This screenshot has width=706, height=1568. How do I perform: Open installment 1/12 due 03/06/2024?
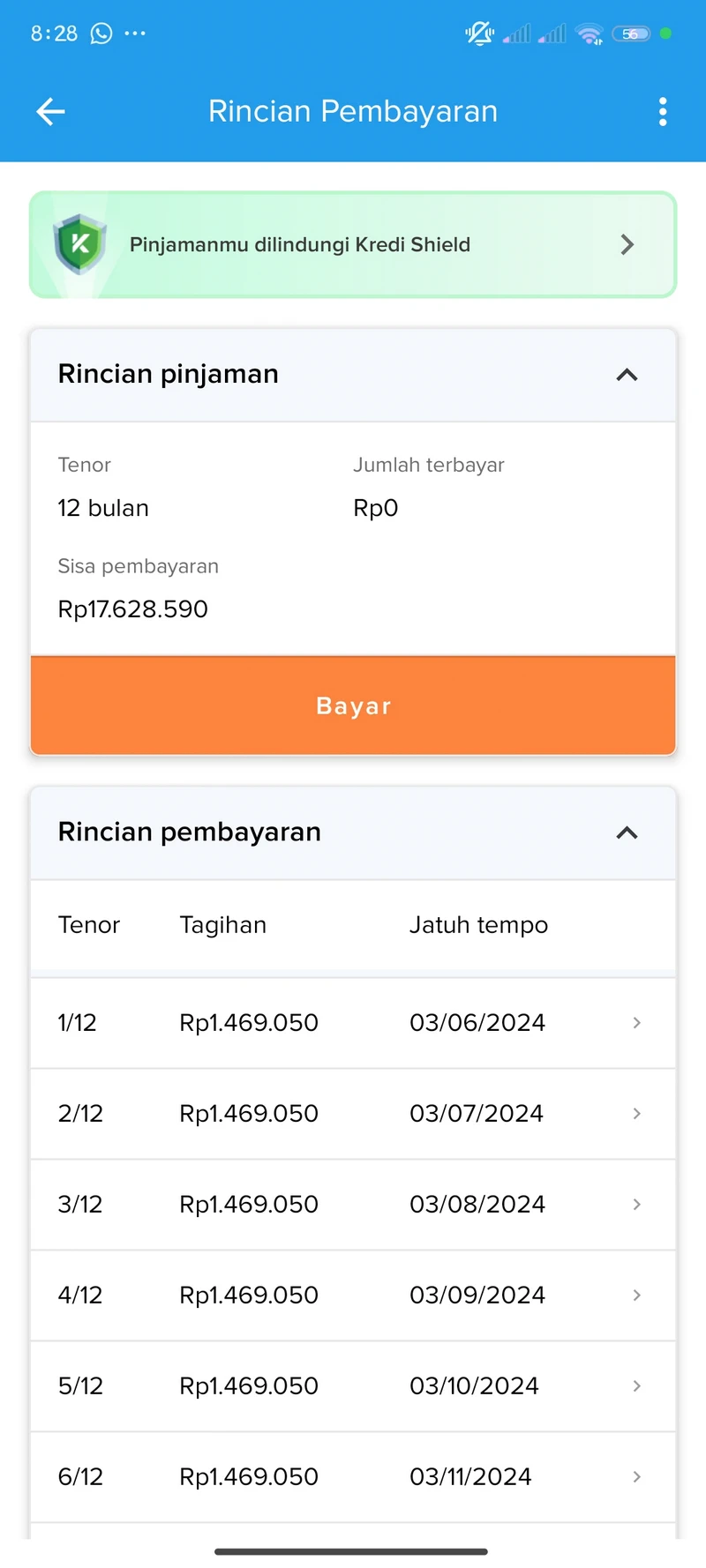tap(353, 1023)
